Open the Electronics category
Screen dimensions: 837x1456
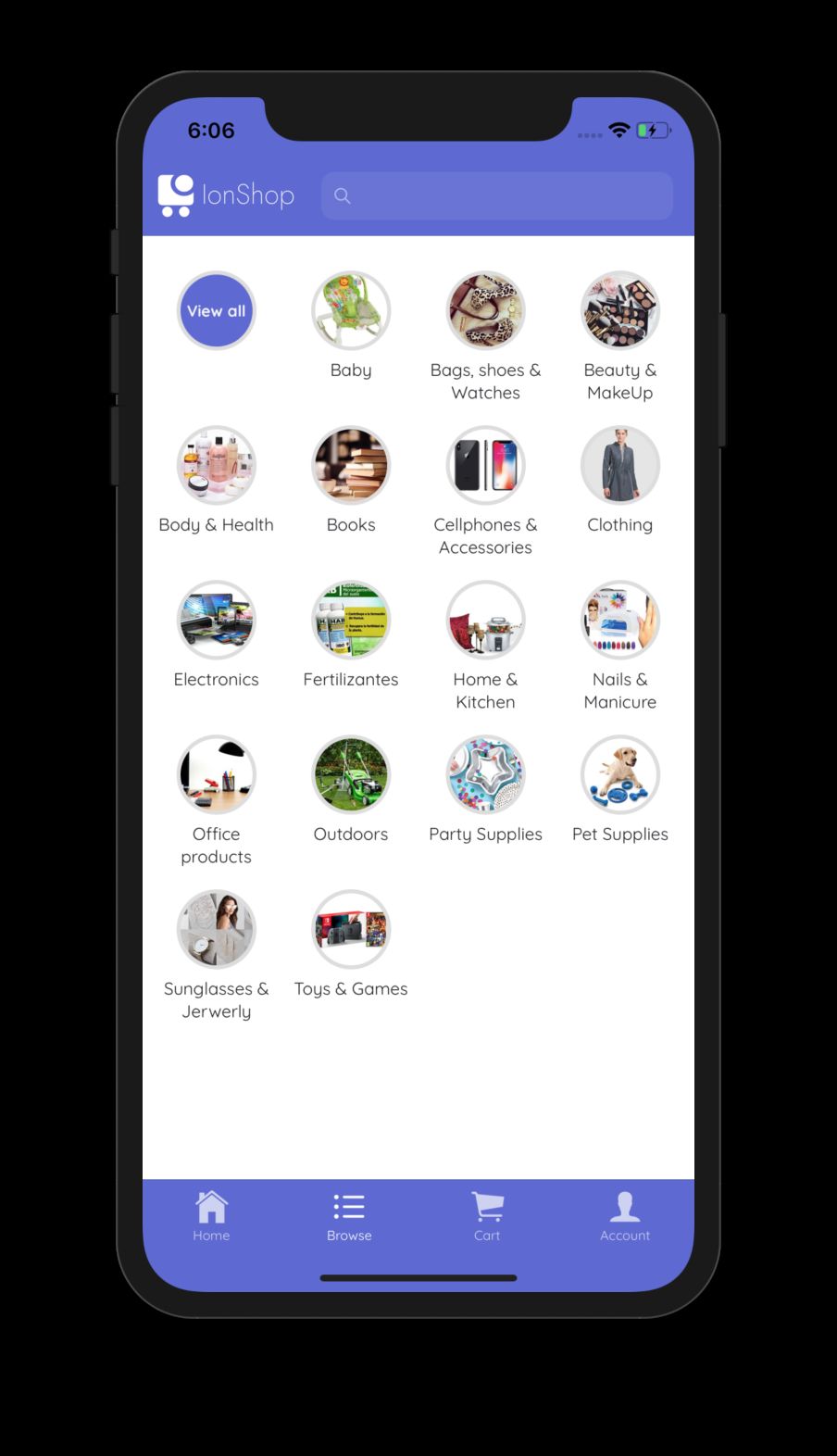(x=217, y=621)
